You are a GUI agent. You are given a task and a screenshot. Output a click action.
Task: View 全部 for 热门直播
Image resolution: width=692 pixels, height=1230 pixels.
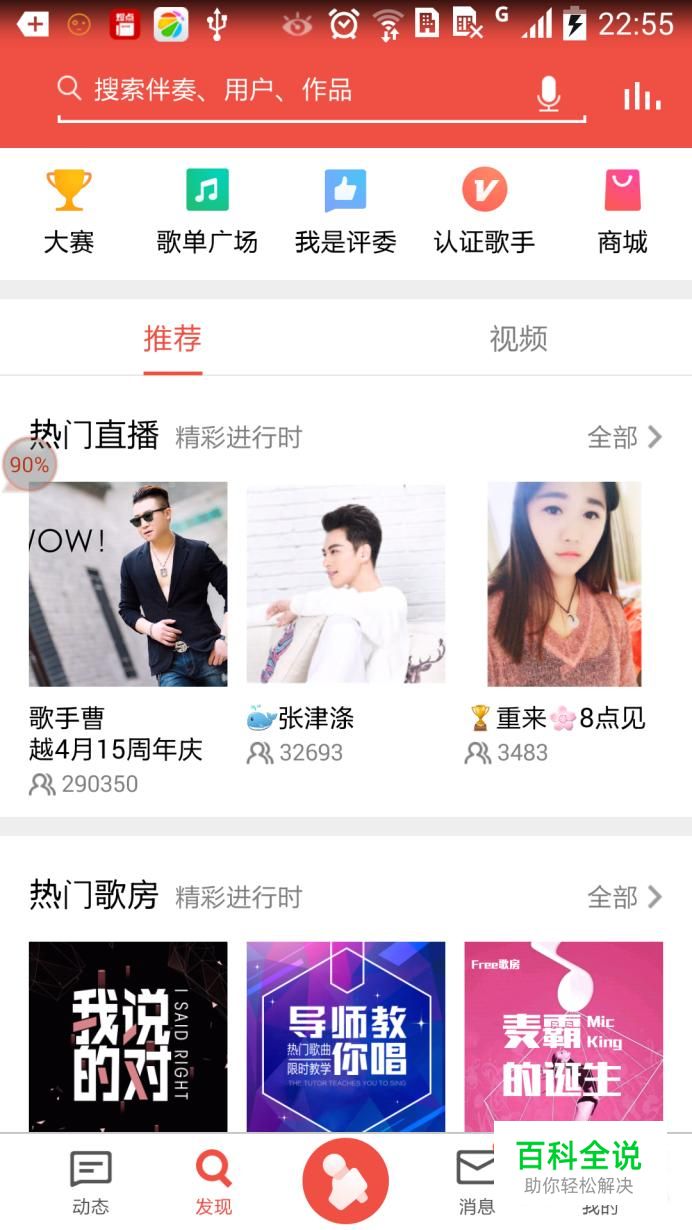click(x=624, y=437)
